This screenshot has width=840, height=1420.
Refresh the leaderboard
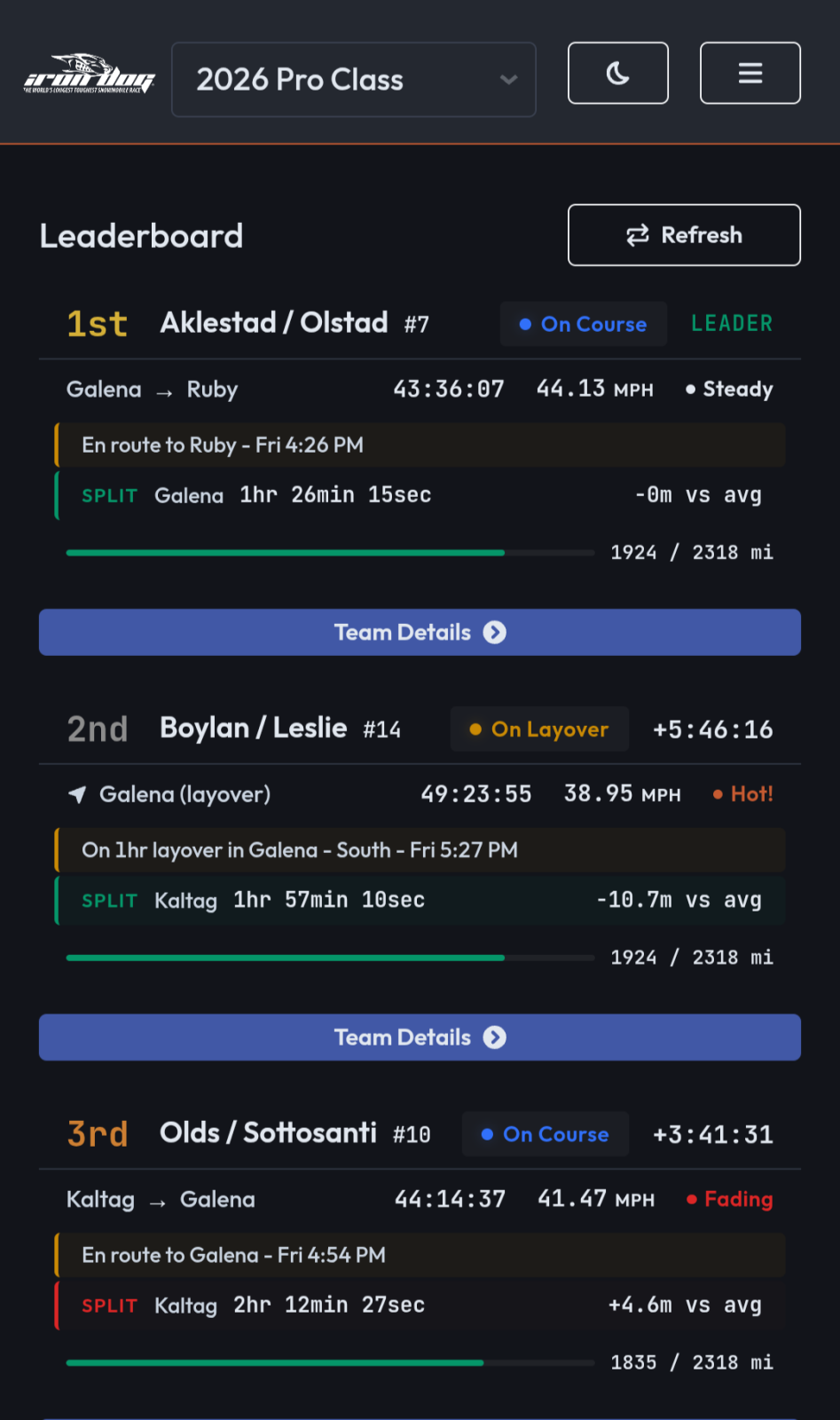pos(683,235)
